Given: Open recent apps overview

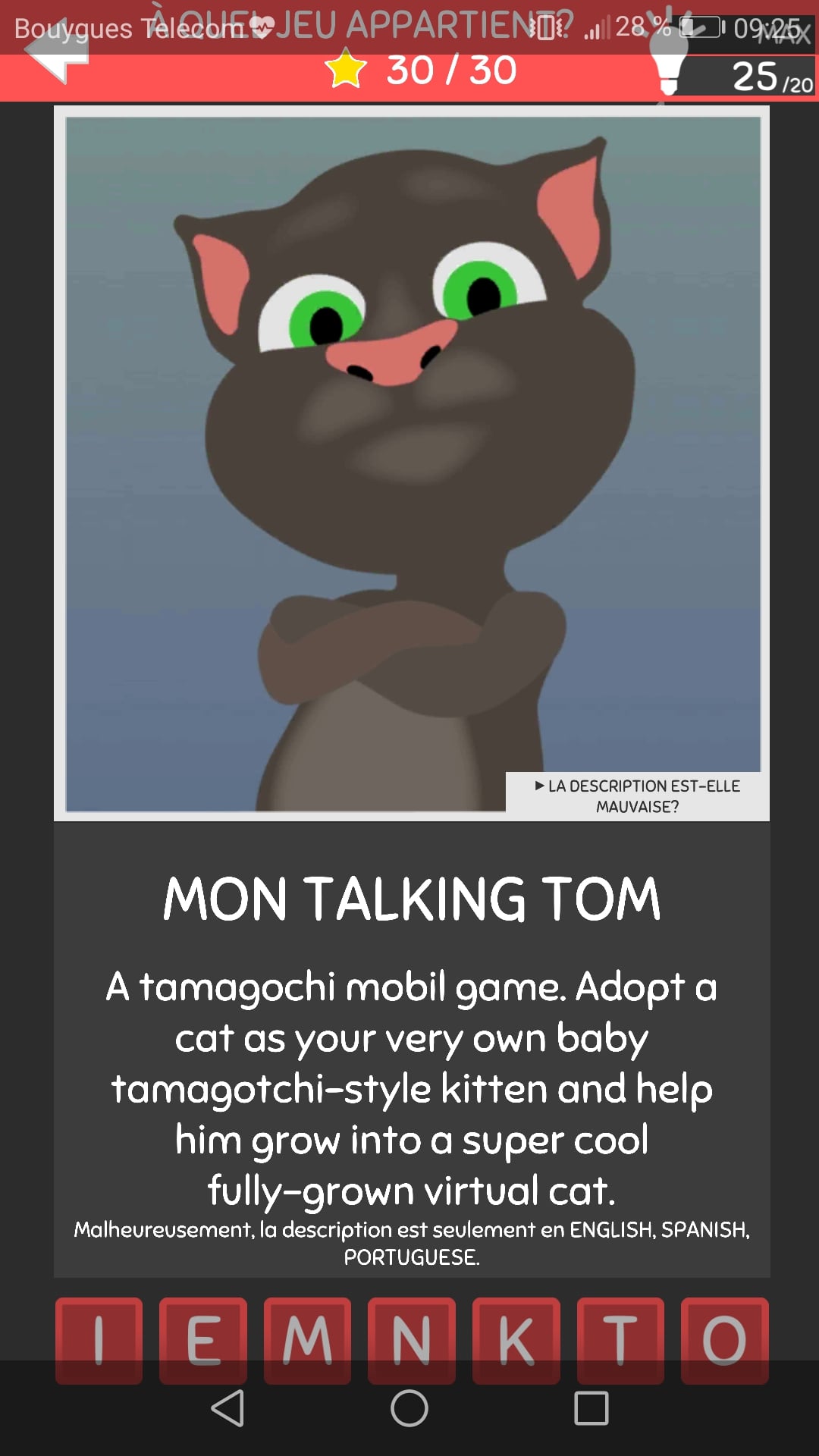Looking at the screenshot, I should pos(591,1408).
